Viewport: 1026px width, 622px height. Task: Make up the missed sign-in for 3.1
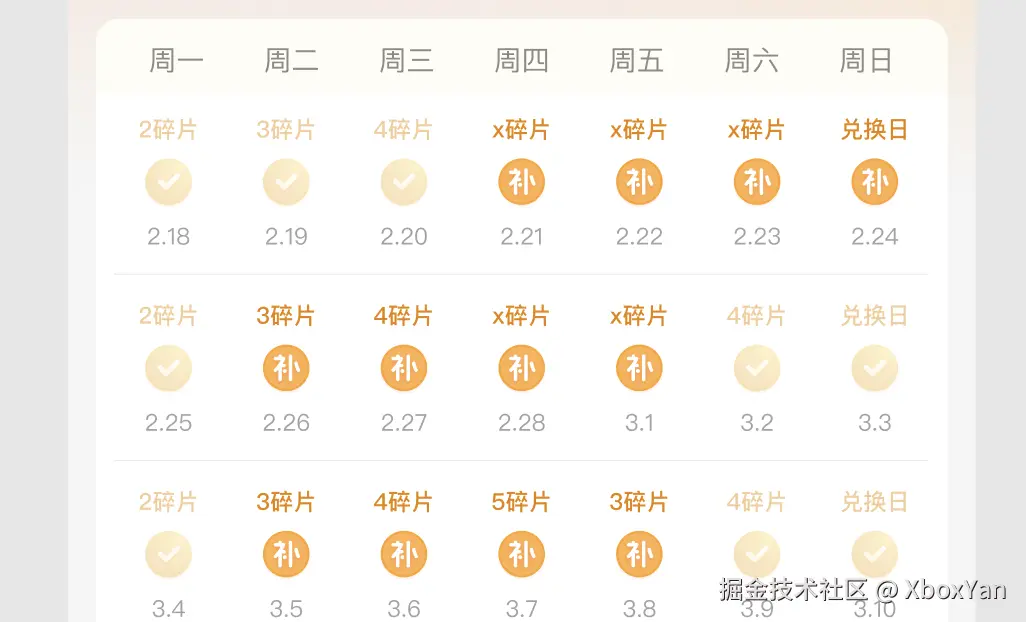tap(639, 368)
